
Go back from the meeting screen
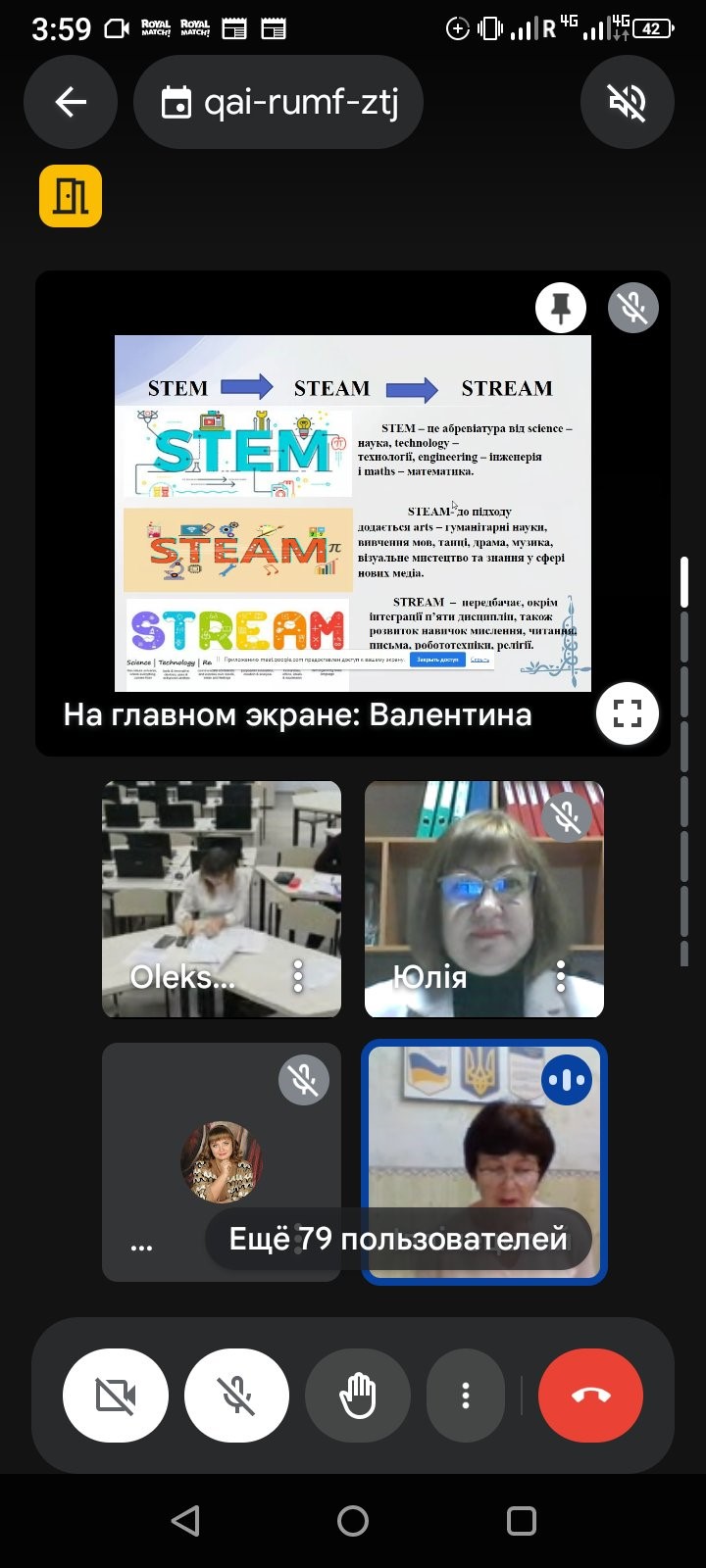pyautogui.click(x=71, y=102)
